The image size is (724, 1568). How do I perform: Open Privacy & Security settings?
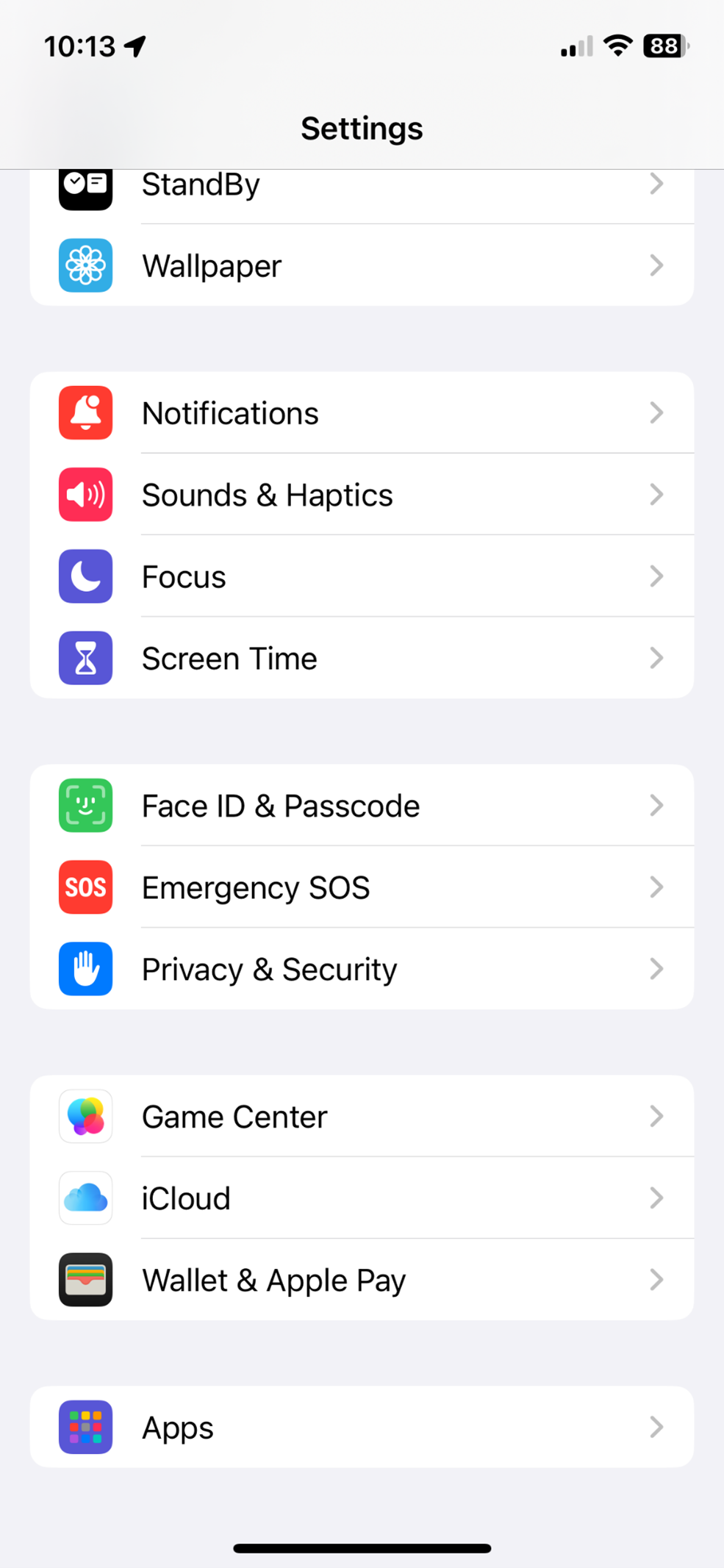pyautogui.click(x=362, y=969)
